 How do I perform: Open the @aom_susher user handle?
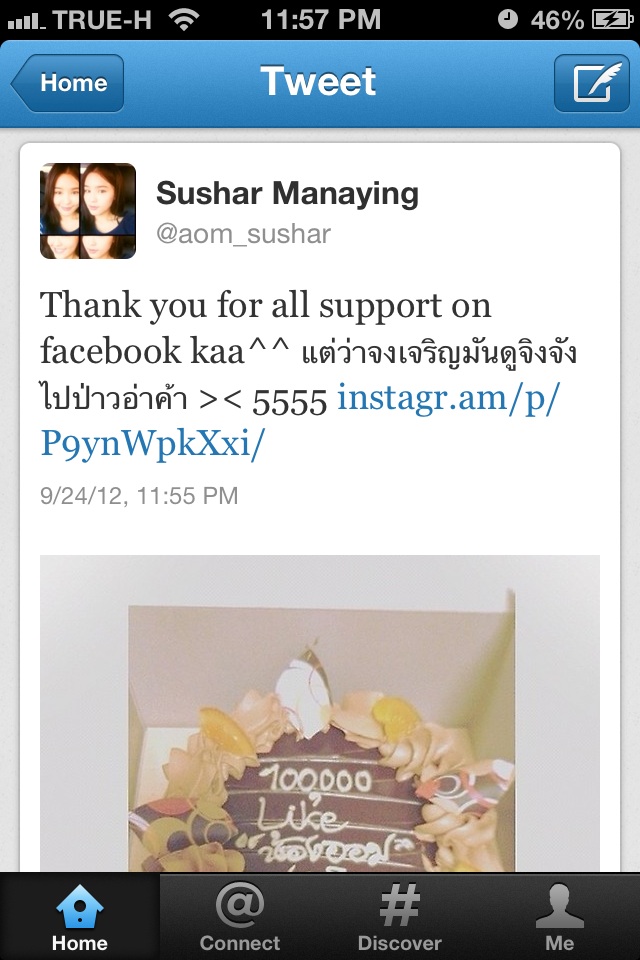[243, 235]
